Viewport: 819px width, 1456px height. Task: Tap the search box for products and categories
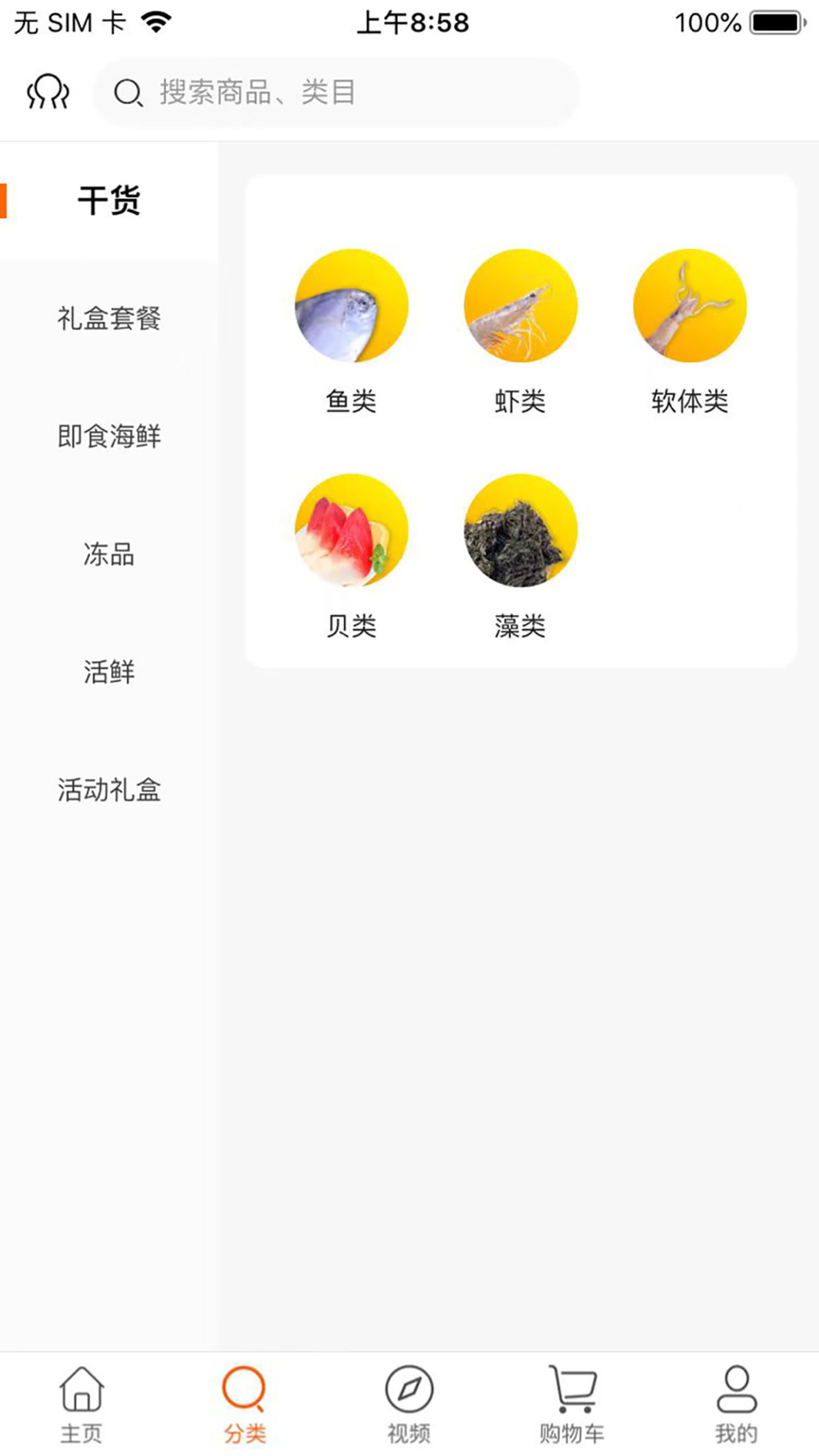(x=337, y=93)
